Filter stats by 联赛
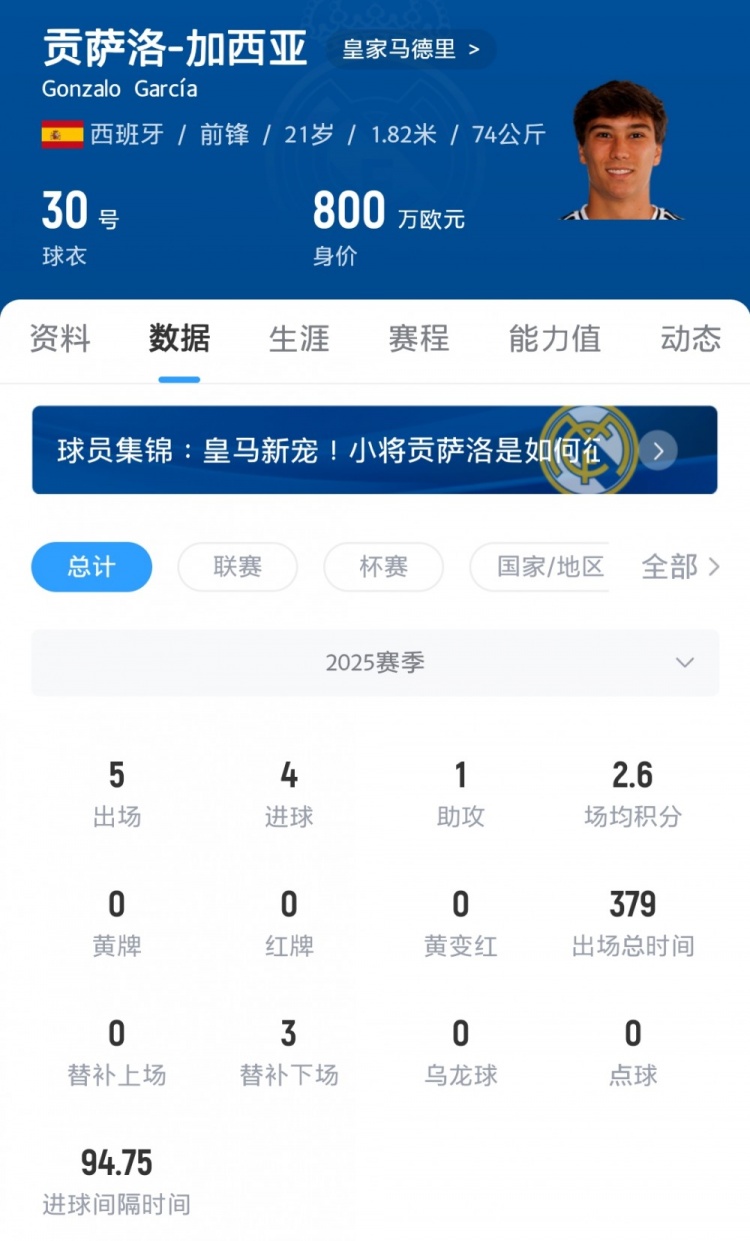Viewport: 750px width, 1241px height. coord(237,567)
